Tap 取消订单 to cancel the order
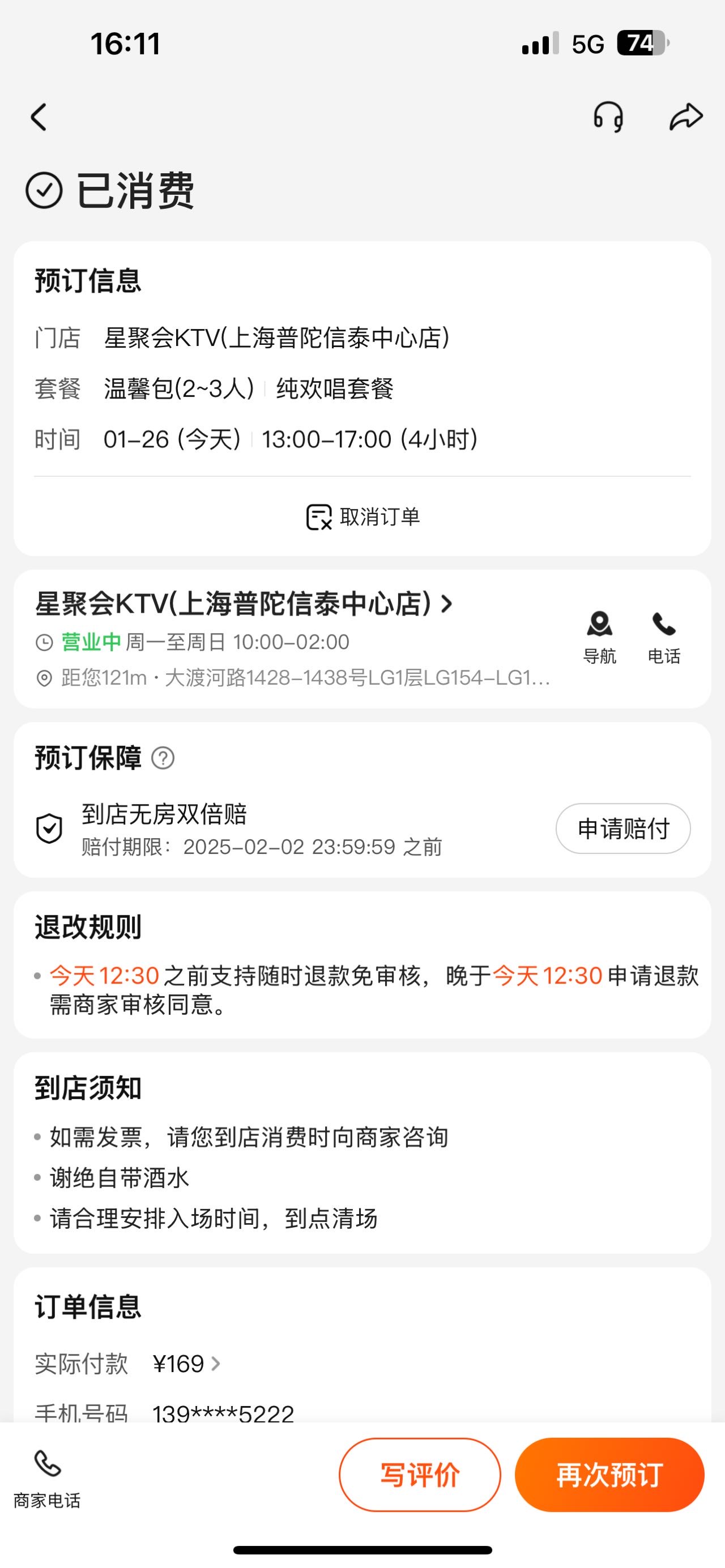Image resolution: width=725 pixels, height=1568 pixels. [363, 517]
